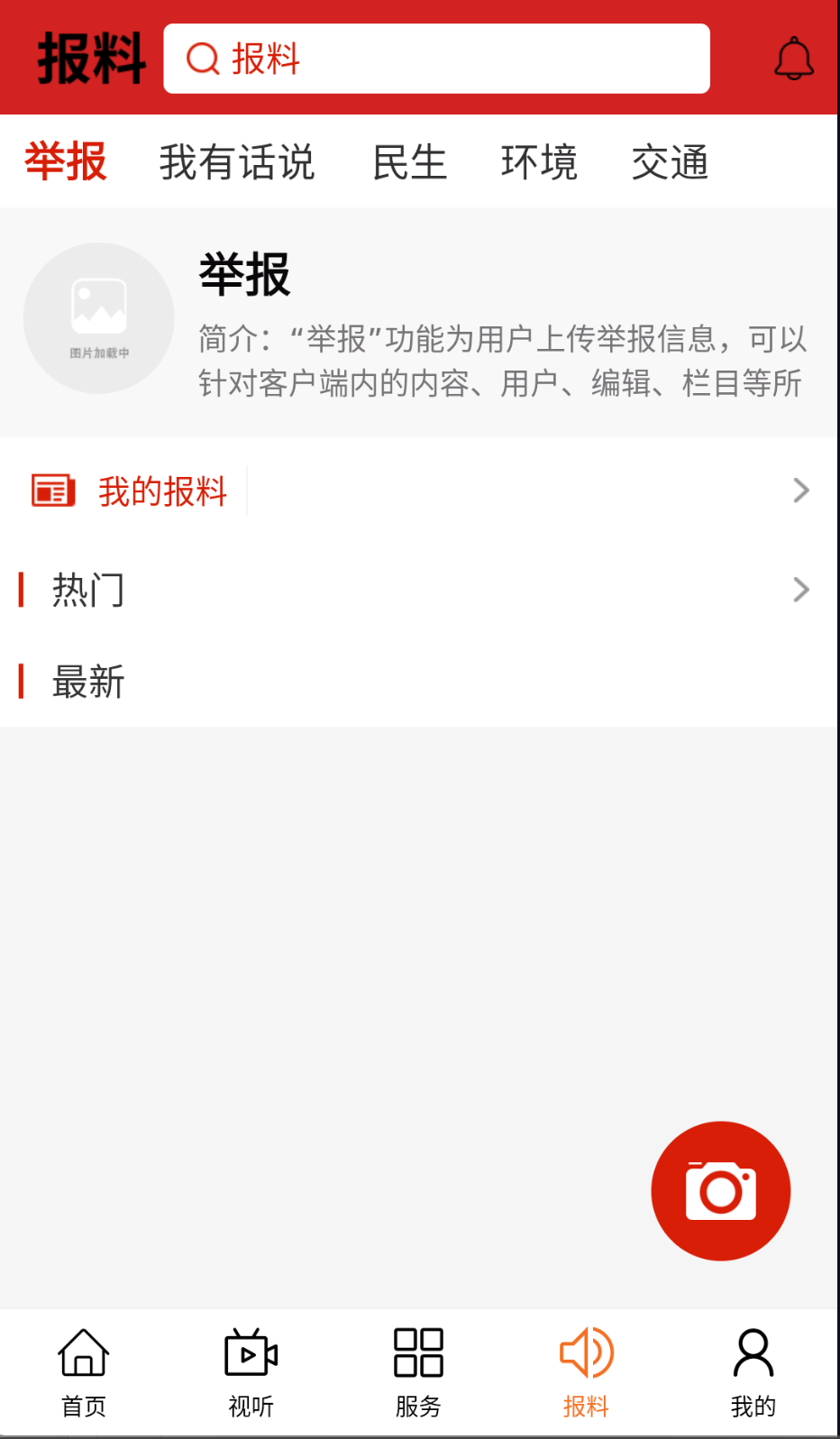Open the 热门 list via its arrow
The width and height of the screenshot is (840, 1439).
point(799,590)
